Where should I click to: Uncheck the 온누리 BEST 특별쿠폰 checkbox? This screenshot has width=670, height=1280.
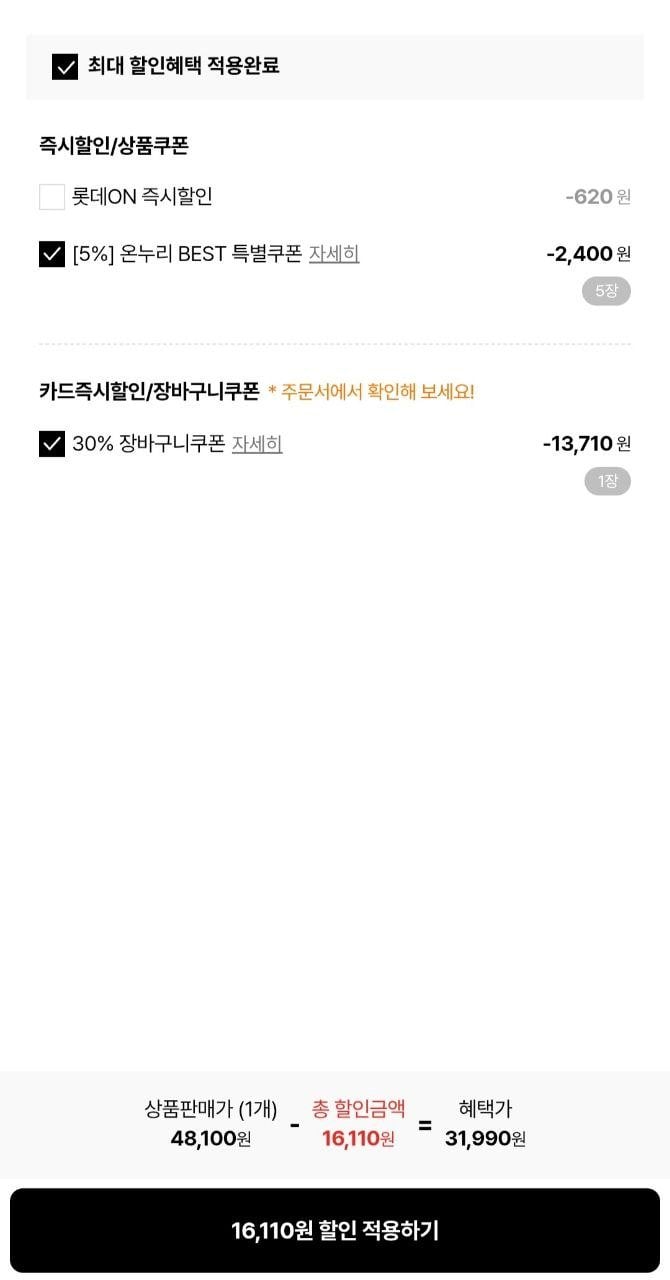tap(52, 254)
